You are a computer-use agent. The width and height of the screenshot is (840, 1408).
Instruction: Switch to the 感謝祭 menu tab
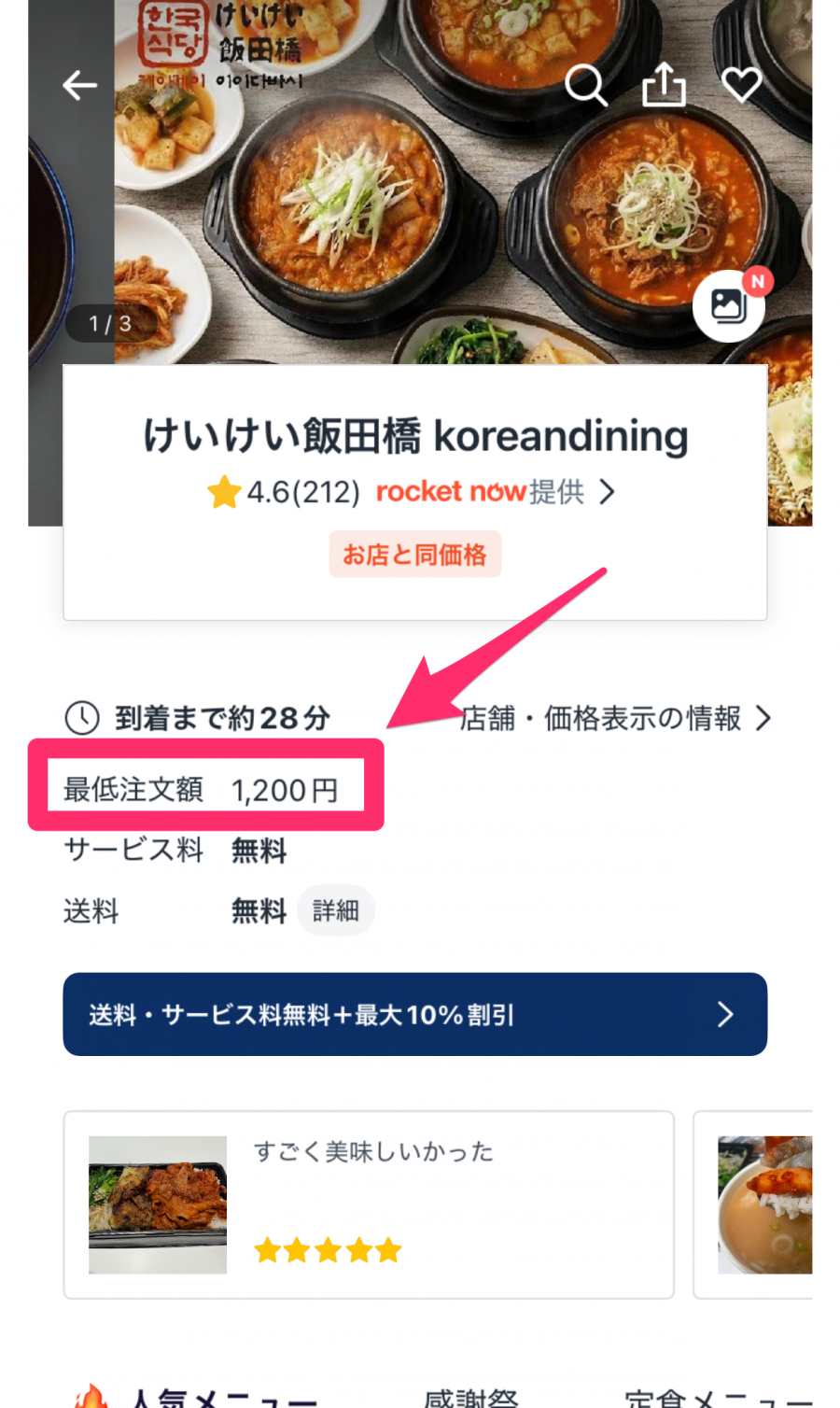[x=470, y=1398]
